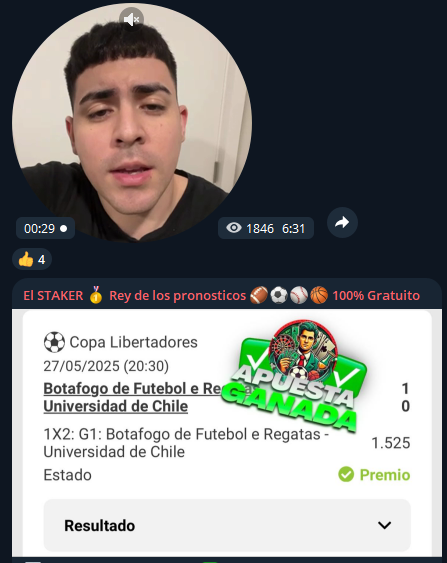Screen dimensions: 447x563
Task: Forward the video message with share arrow
Action: click(342, 223)
